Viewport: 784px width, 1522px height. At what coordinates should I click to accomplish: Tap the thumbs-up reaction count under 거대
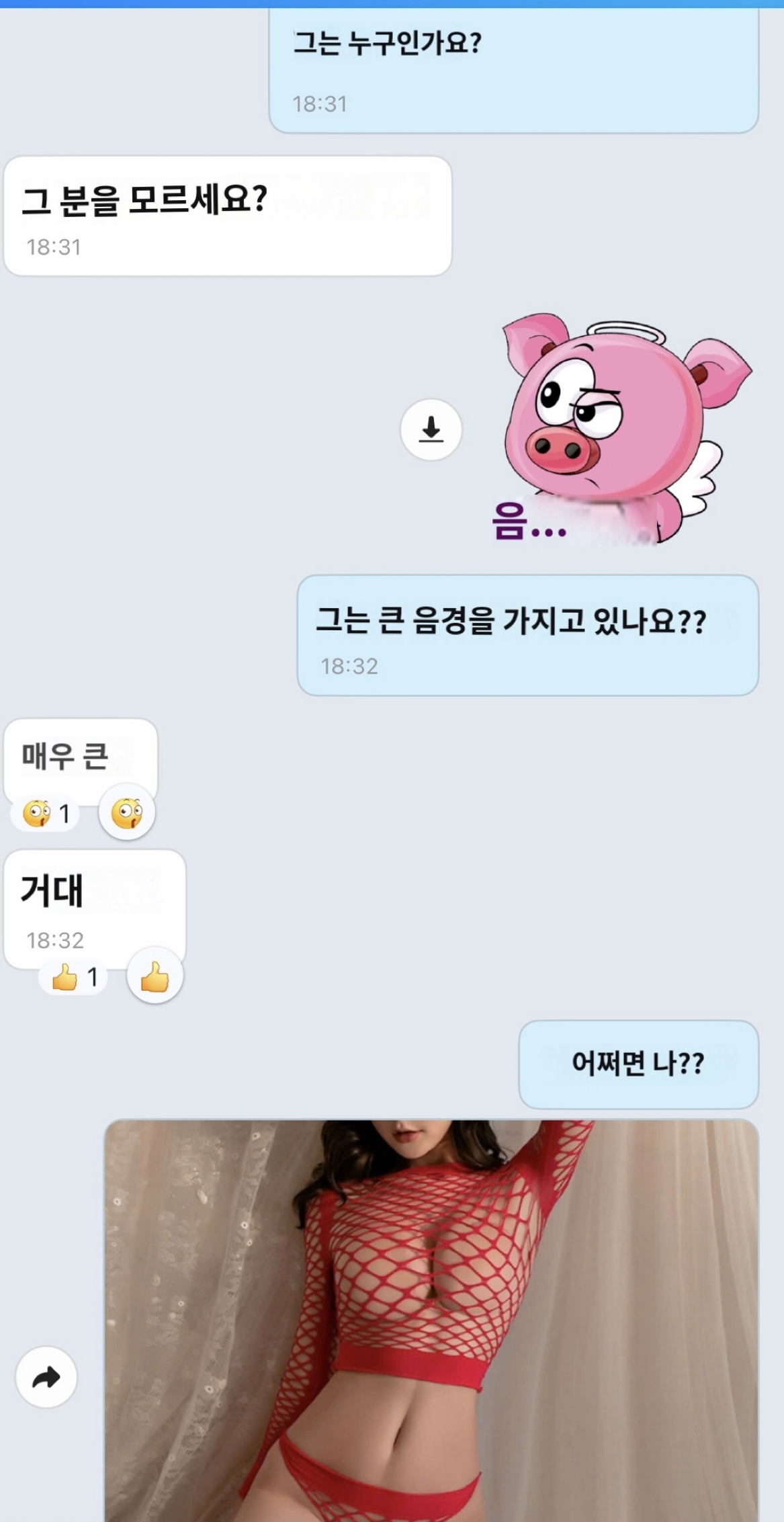pos(75,976)
